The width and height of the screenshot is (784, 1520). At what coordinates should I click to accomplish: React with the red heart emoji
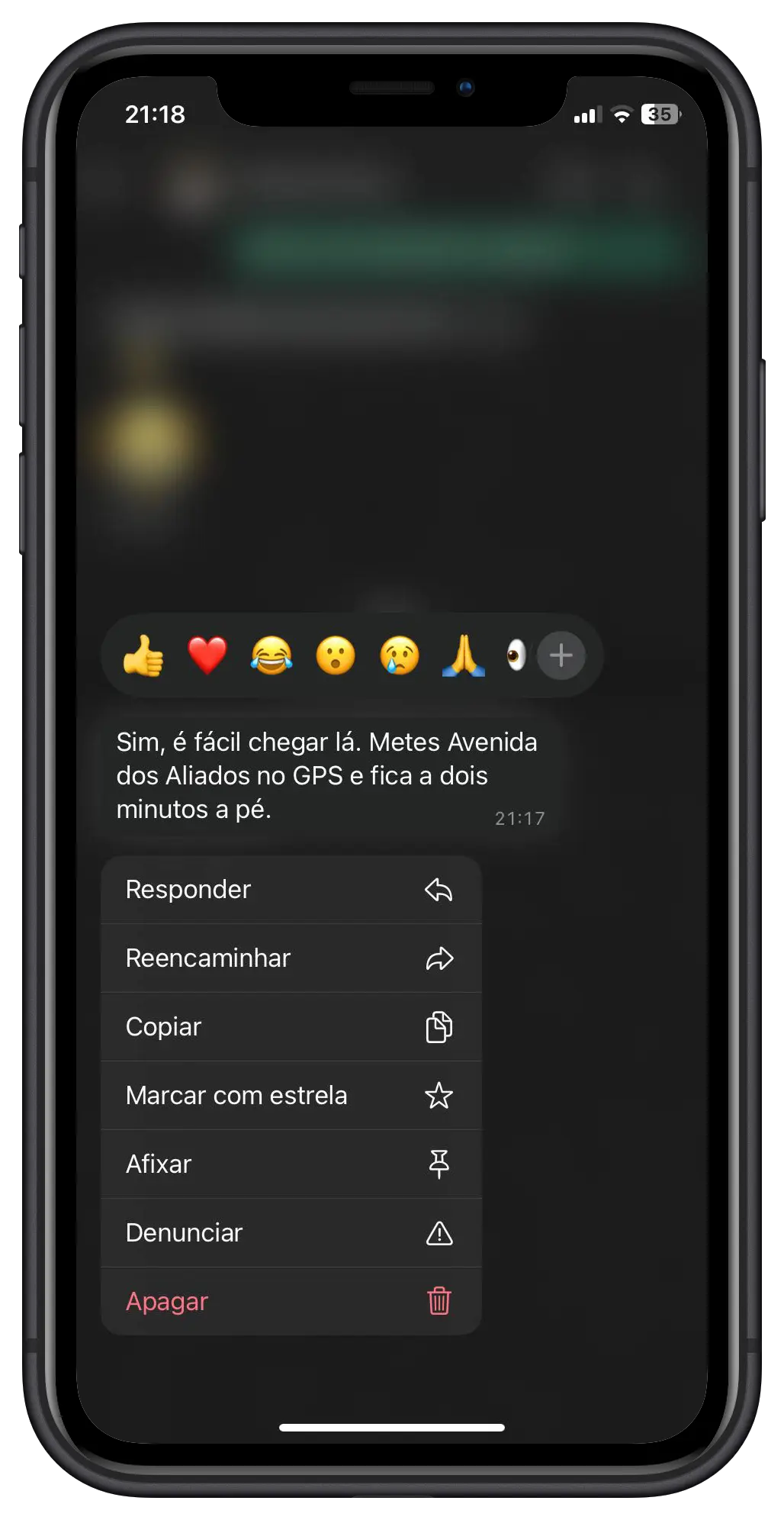pyautogui.click(x=207, y=655)
